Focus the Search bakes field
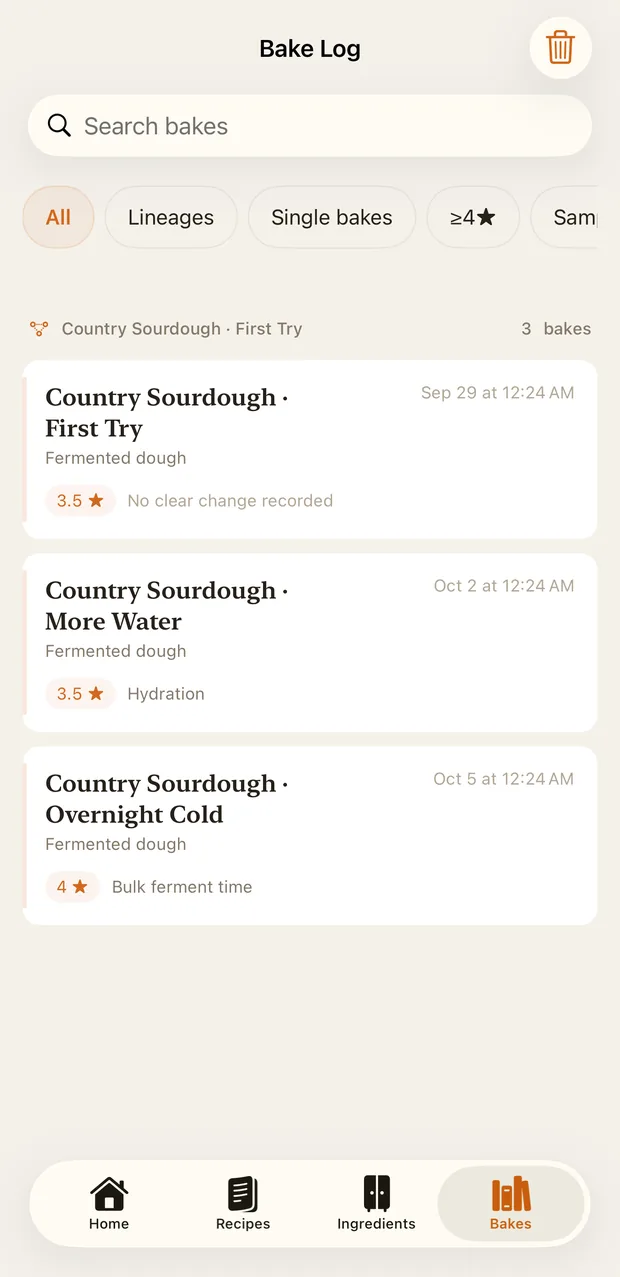The height and width of the screenshot is (1277, 620). click(x=310, y=126)
